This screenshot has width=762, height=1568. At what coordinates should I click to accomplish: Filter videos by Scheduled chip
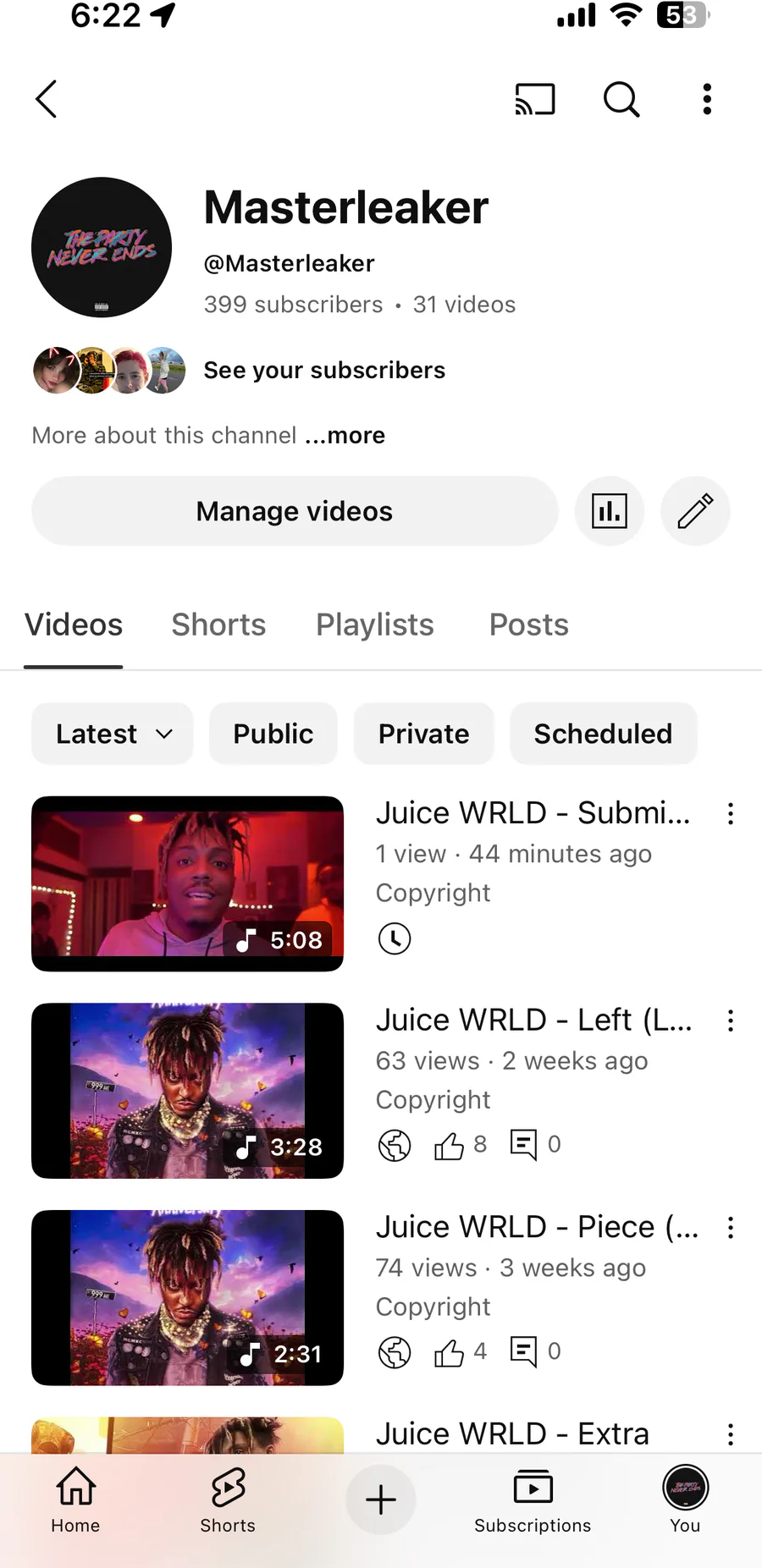coord(603,734)
